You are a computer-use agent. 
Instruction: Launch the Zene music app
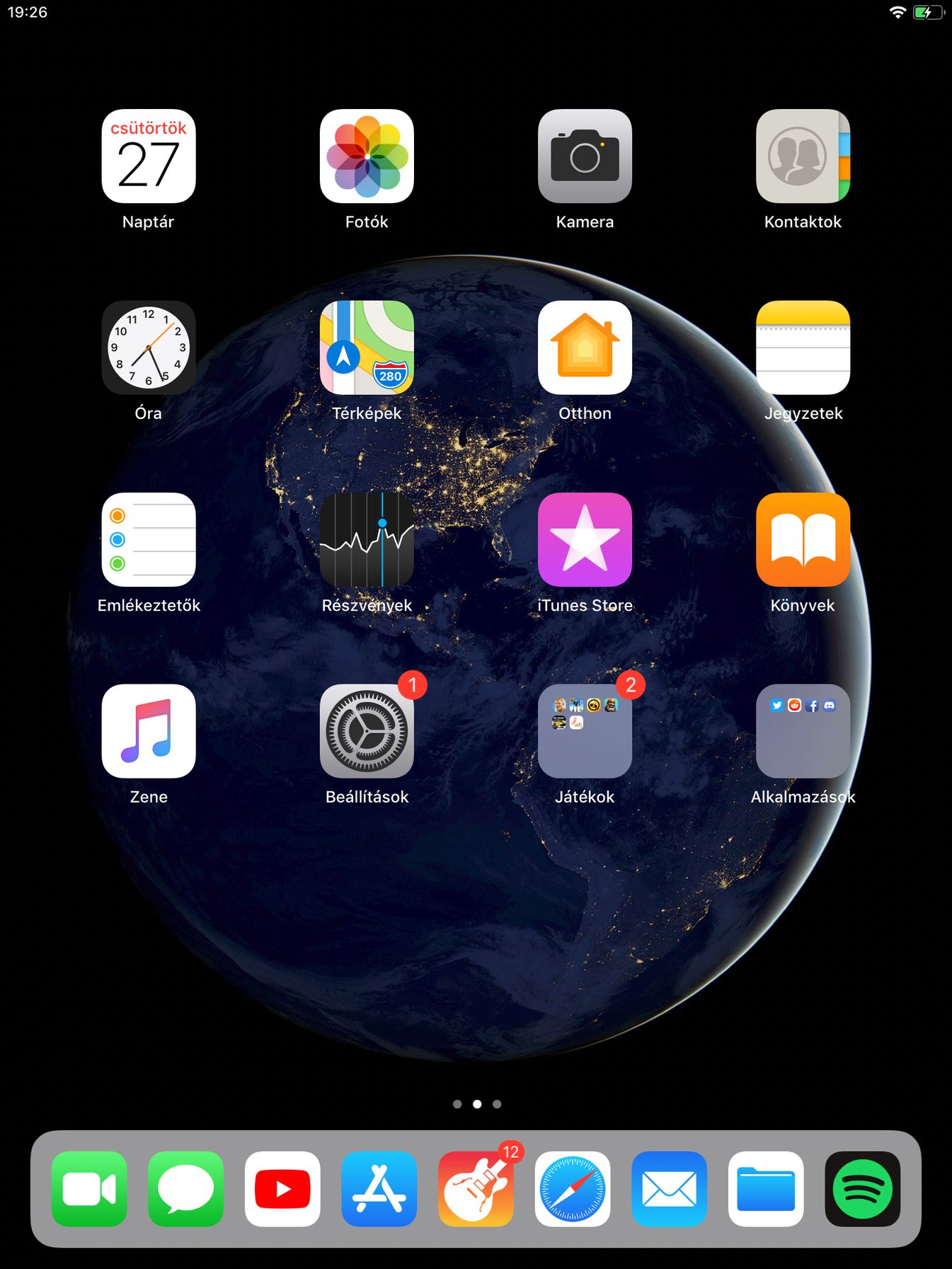coord(149,731)
